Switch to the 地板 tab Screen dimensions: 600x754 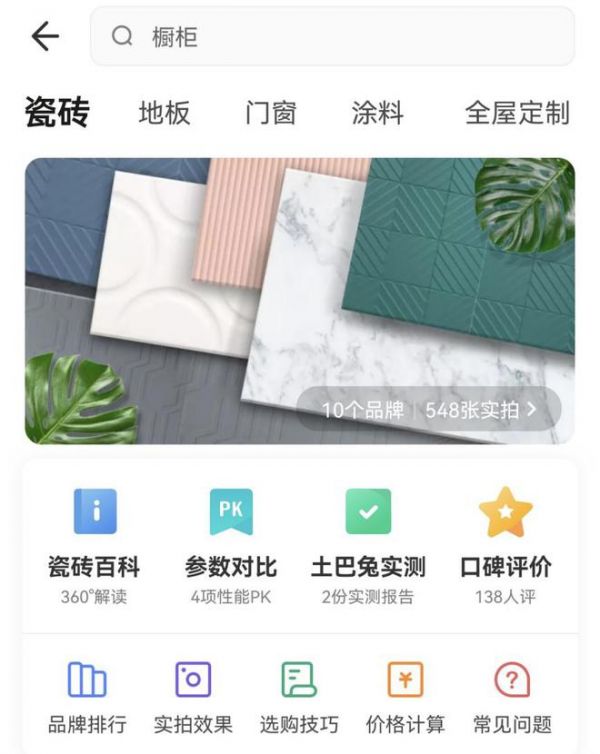pos(164,113)
